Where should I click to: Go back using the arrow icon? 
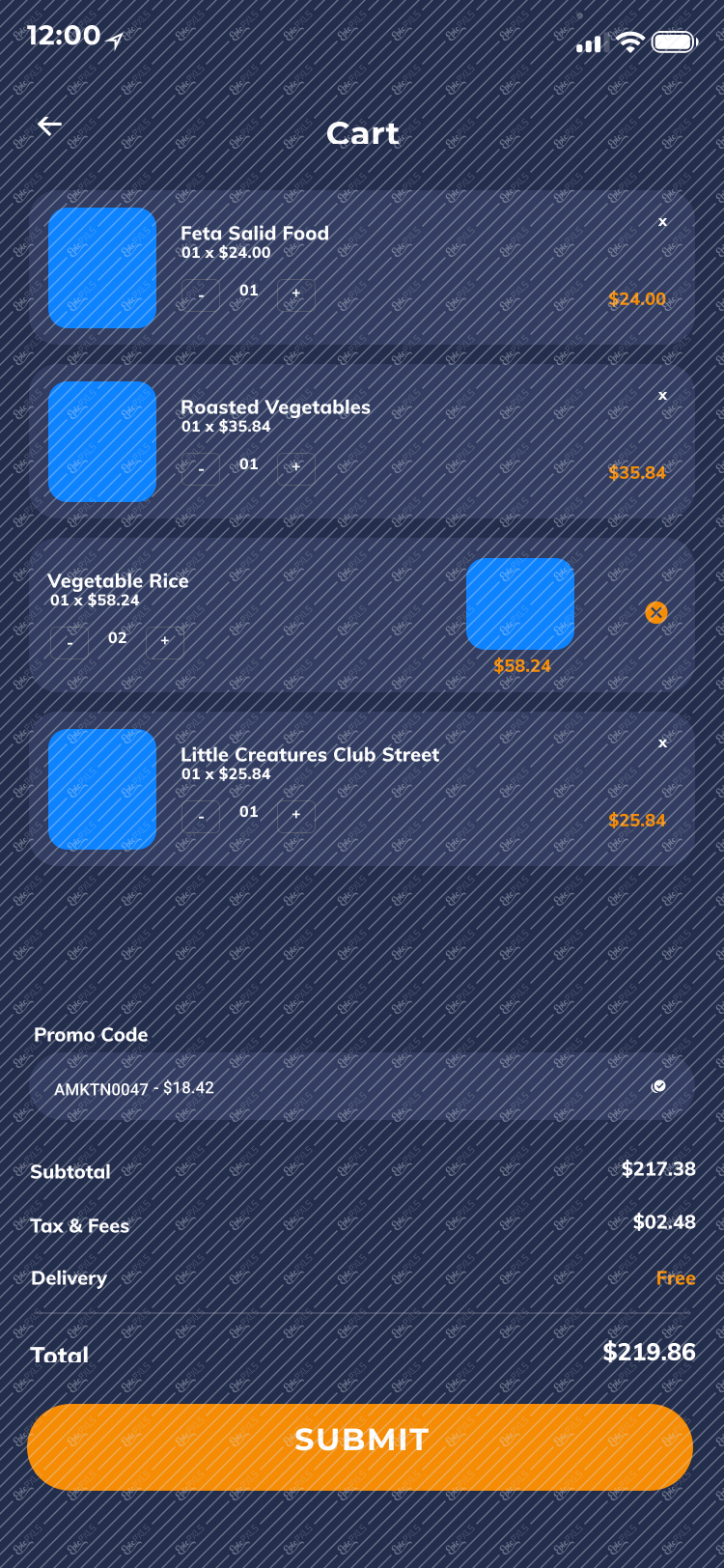49,125
